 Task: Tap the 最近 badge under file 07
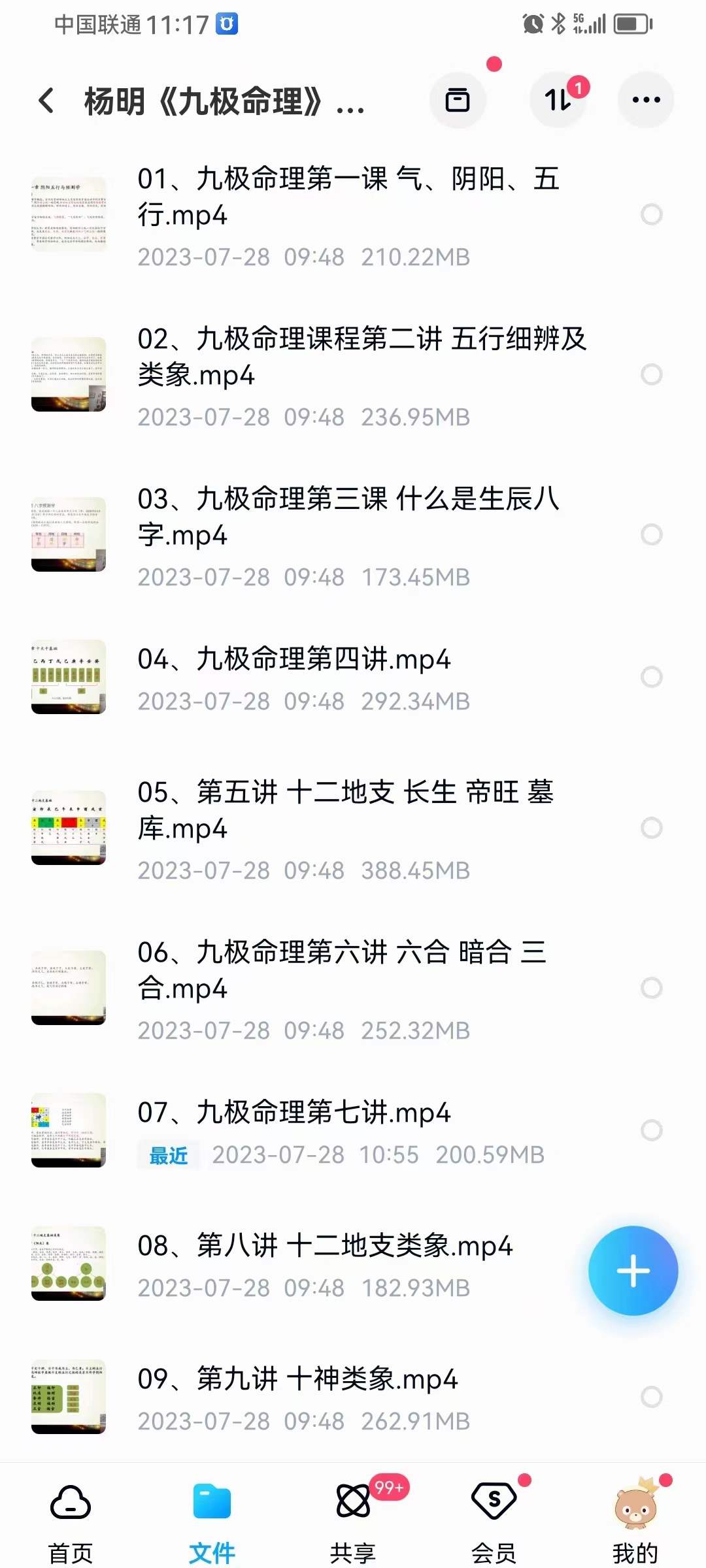click(x=168, y=1154)
